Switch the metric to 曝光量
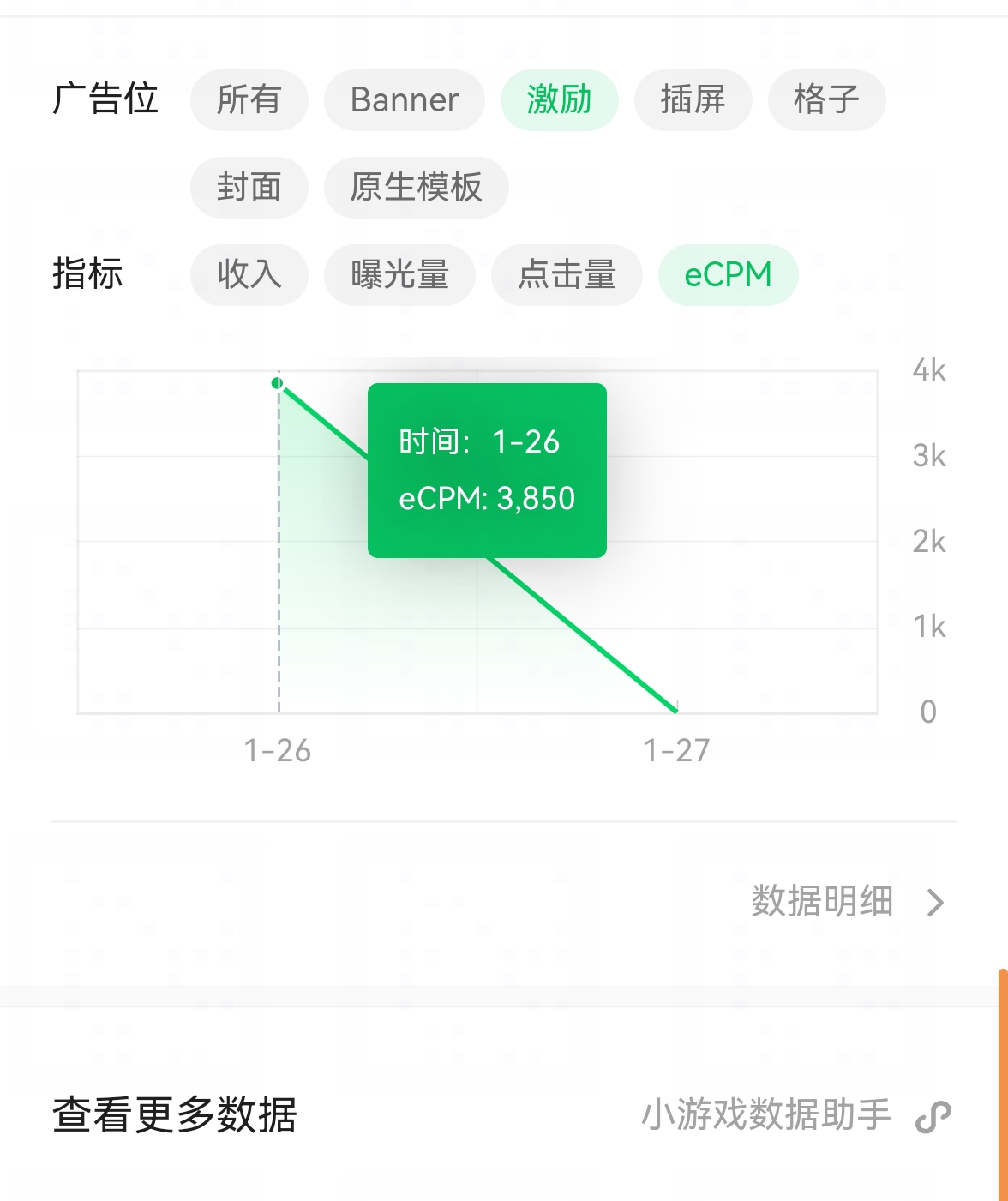Viewport: 1008px width, 1201px height. (x=399, y=275)
